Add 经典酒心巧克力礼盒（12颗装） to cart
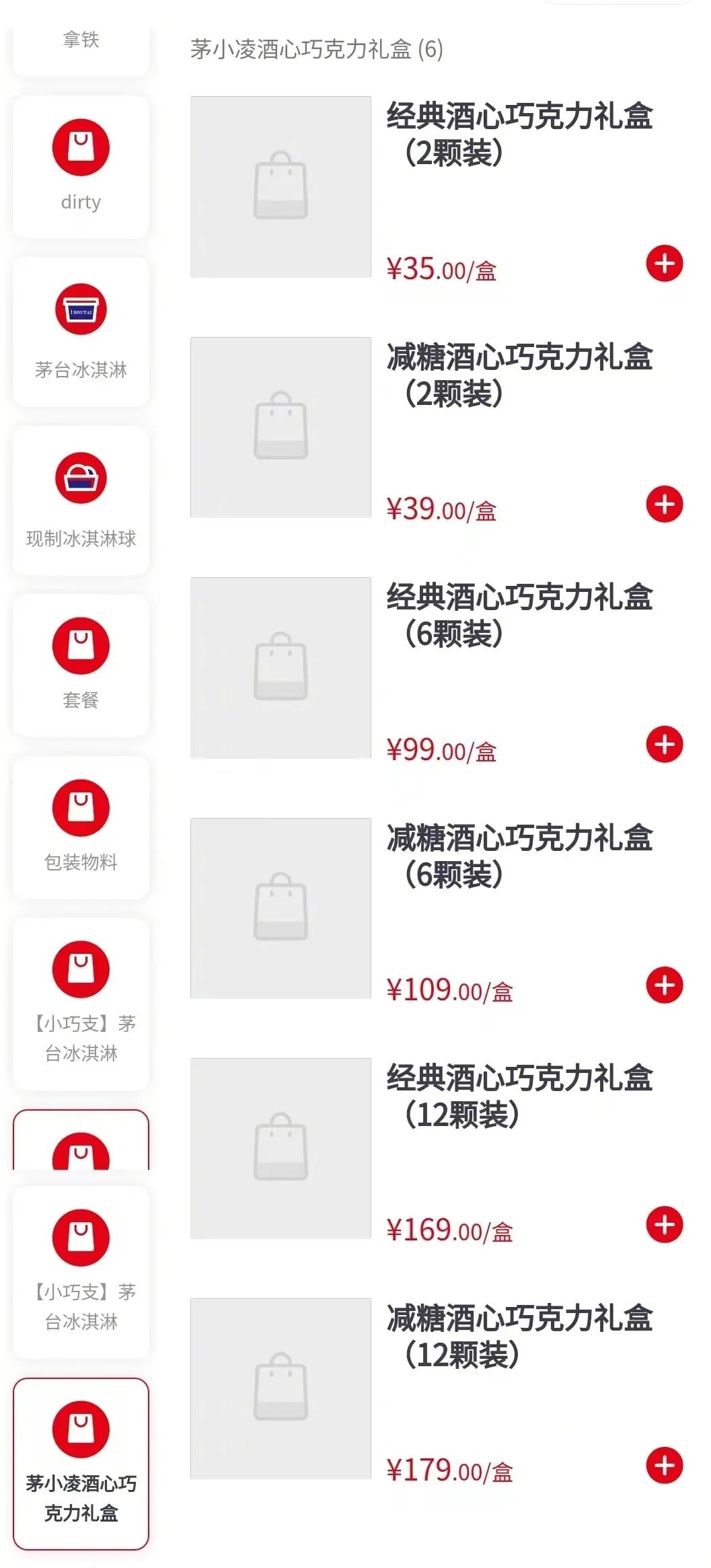This screenshot has height=1568, width=711. coord(664,1225)
